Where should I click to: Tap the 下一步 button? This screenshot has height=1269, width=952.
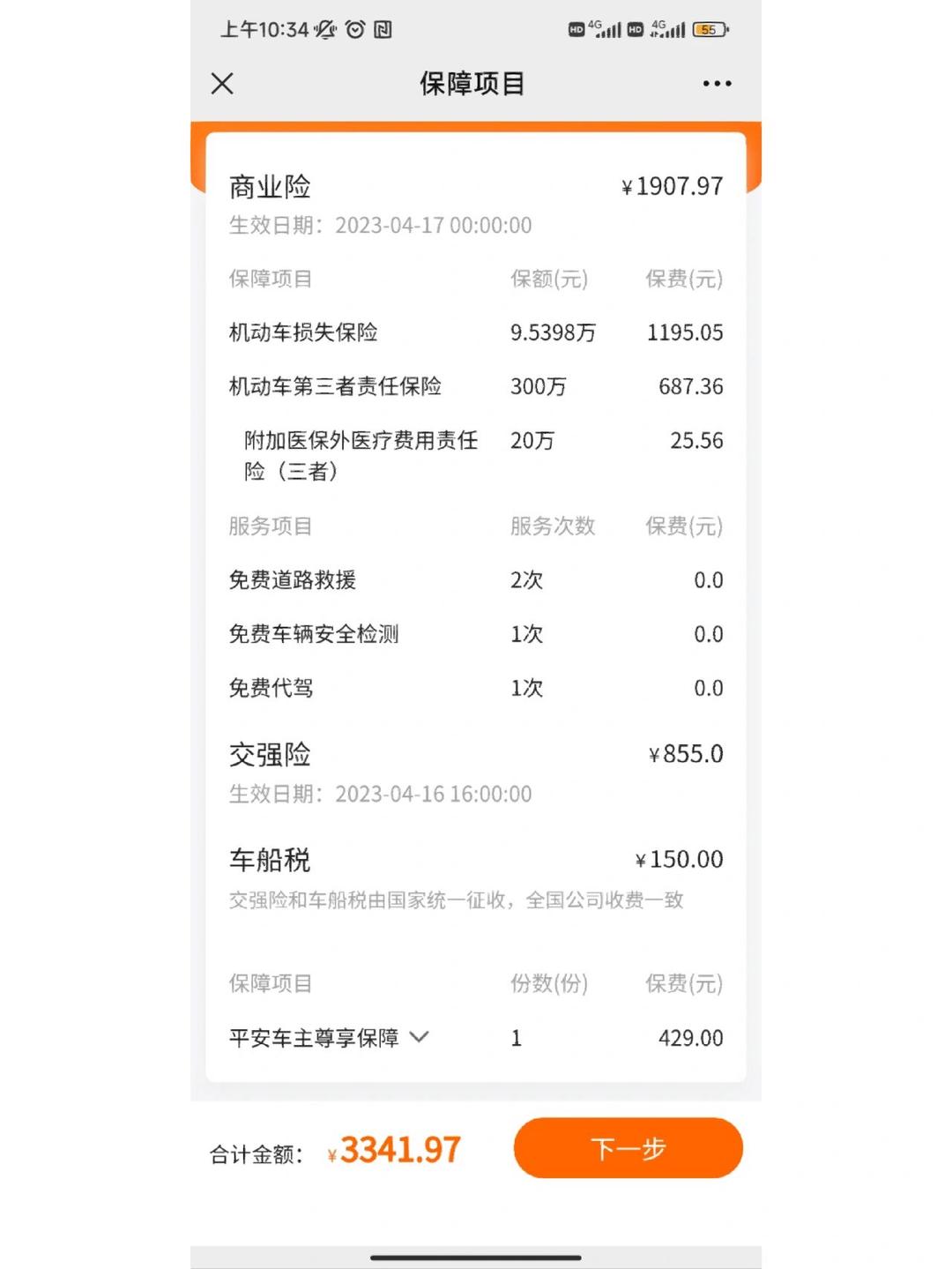click(x=628, y=1147)
